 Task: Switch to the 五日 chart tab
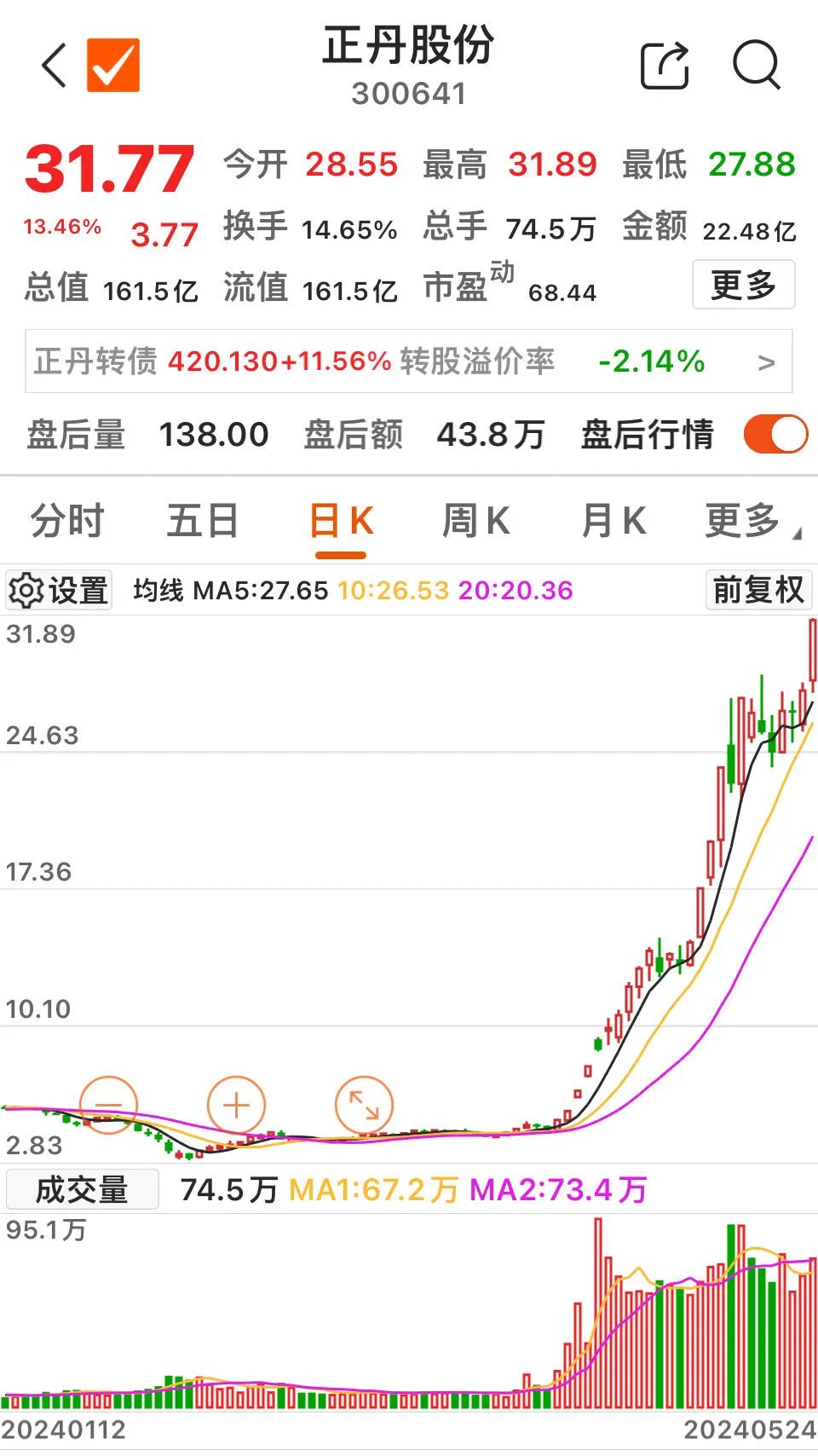click(202, 521)
